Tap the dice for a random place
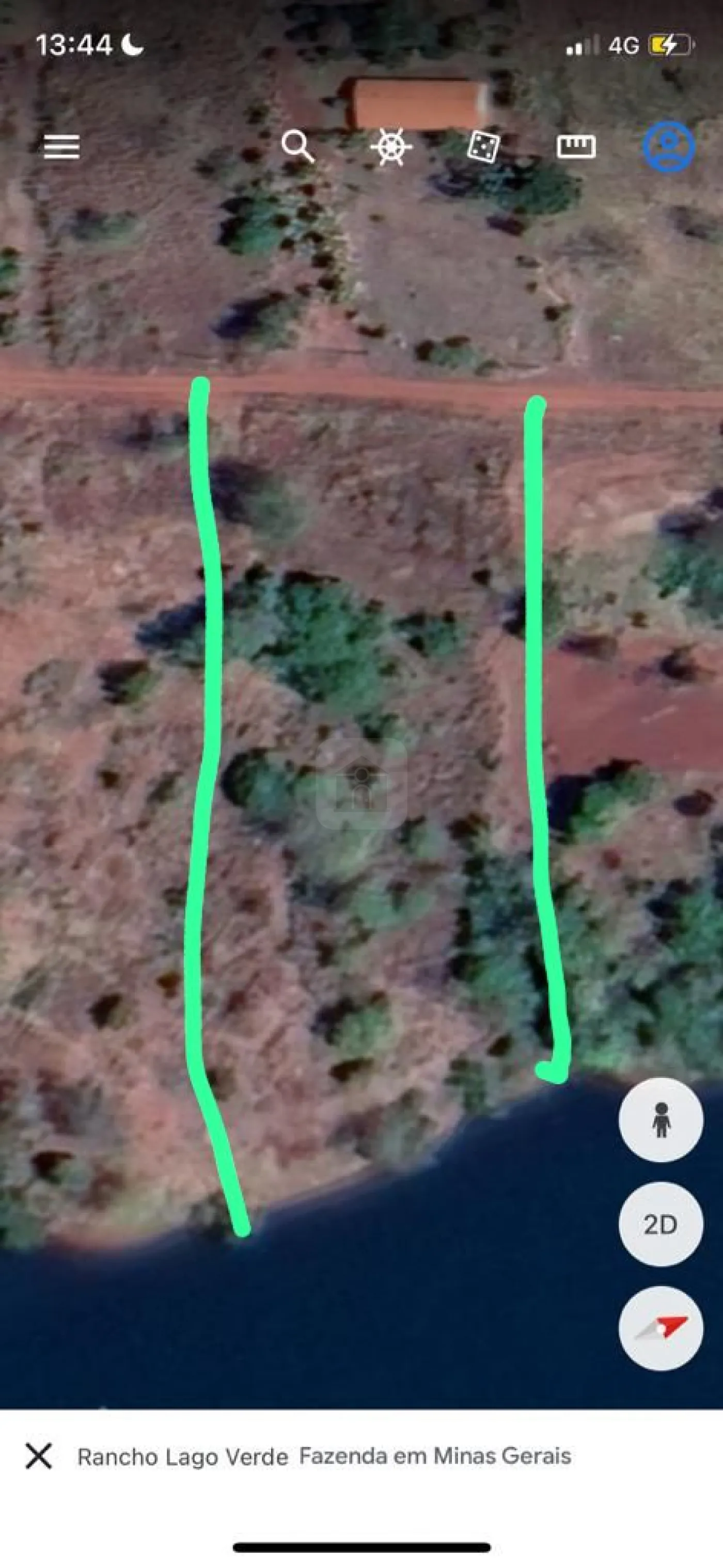Image resolution: width=723 pixels, height=1568 pixels. (x=483, y=147)
